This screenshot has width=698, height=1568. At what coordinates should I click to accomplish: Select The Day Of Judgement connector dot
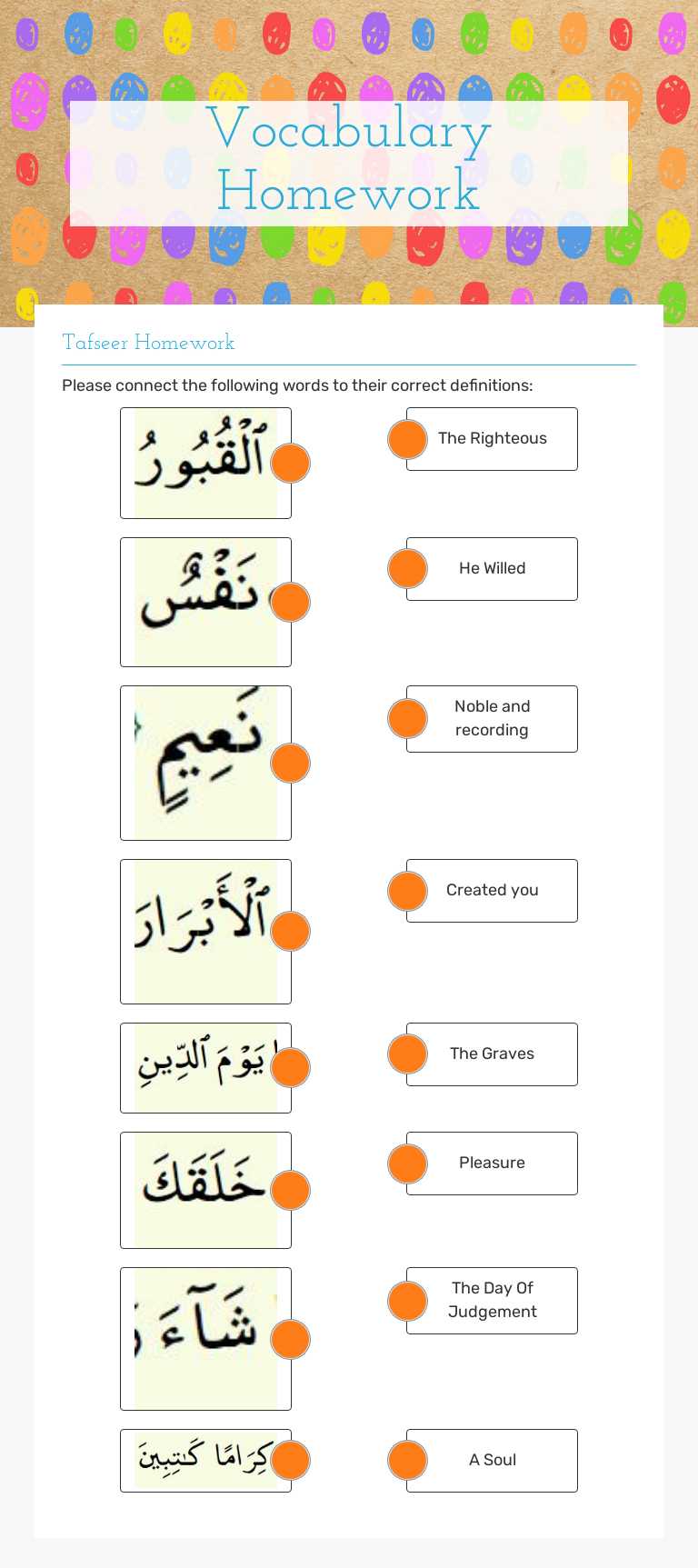point(407,1301)
